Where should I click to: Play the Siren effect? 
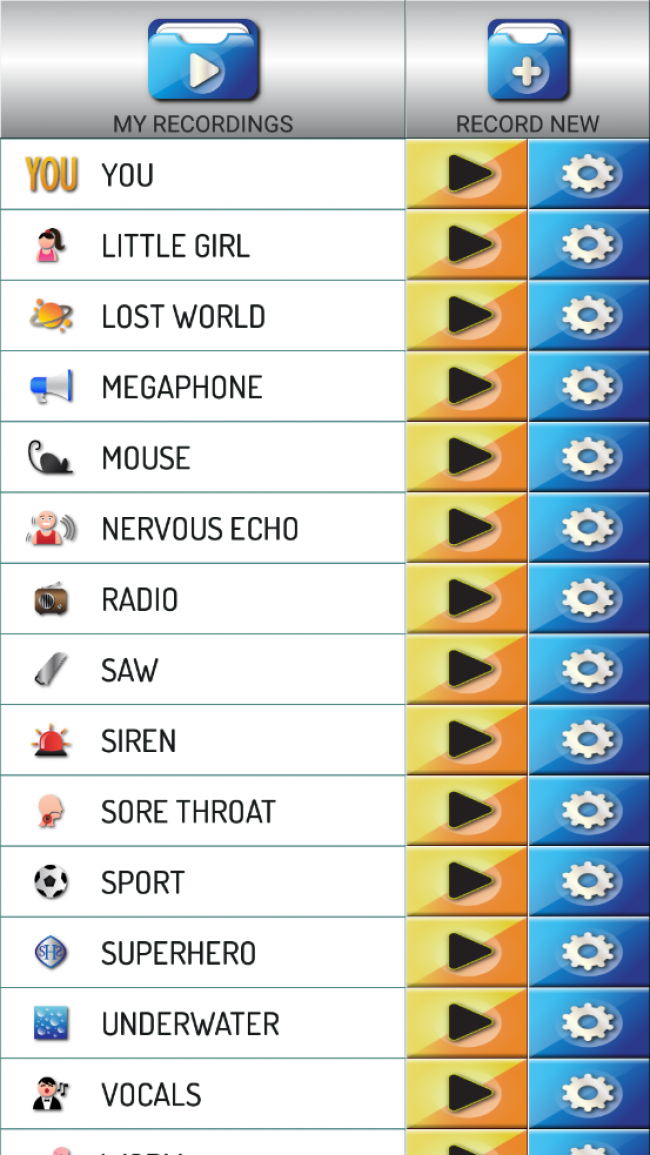pos(467,740)
